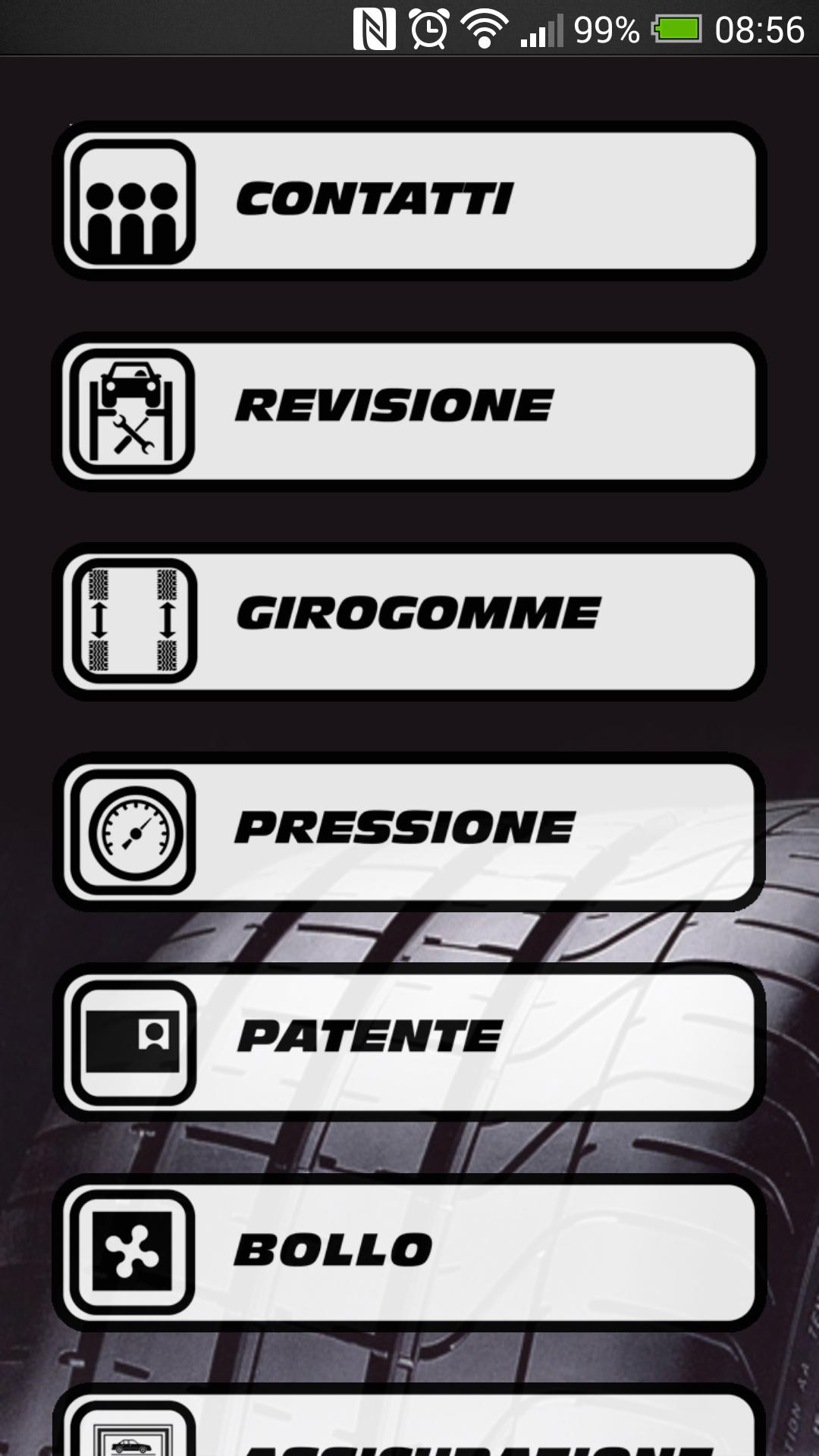Open the Patente section
The image size is (819, 1456).
tap(409, 1042)
